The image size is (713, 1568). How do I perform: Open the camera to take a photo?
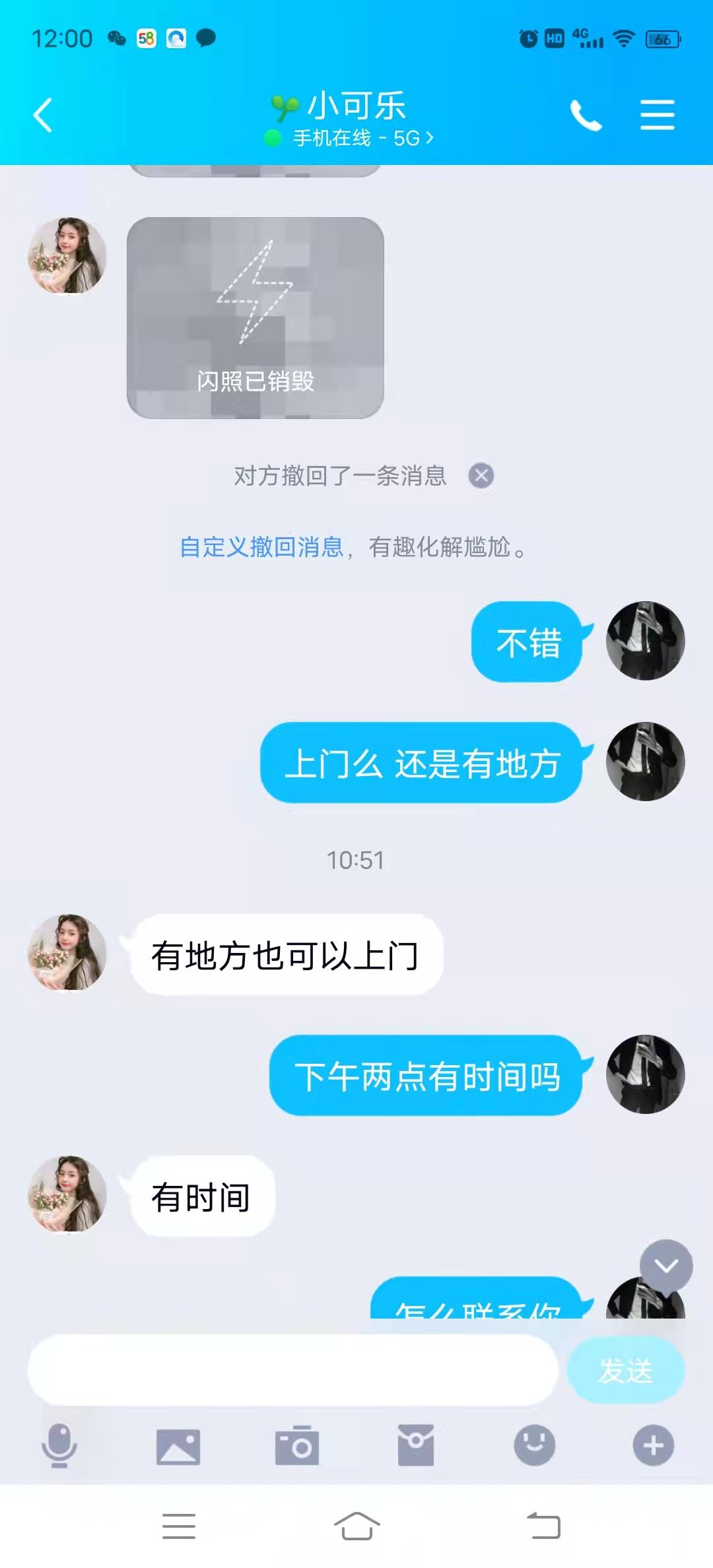tap(297, 1446)
